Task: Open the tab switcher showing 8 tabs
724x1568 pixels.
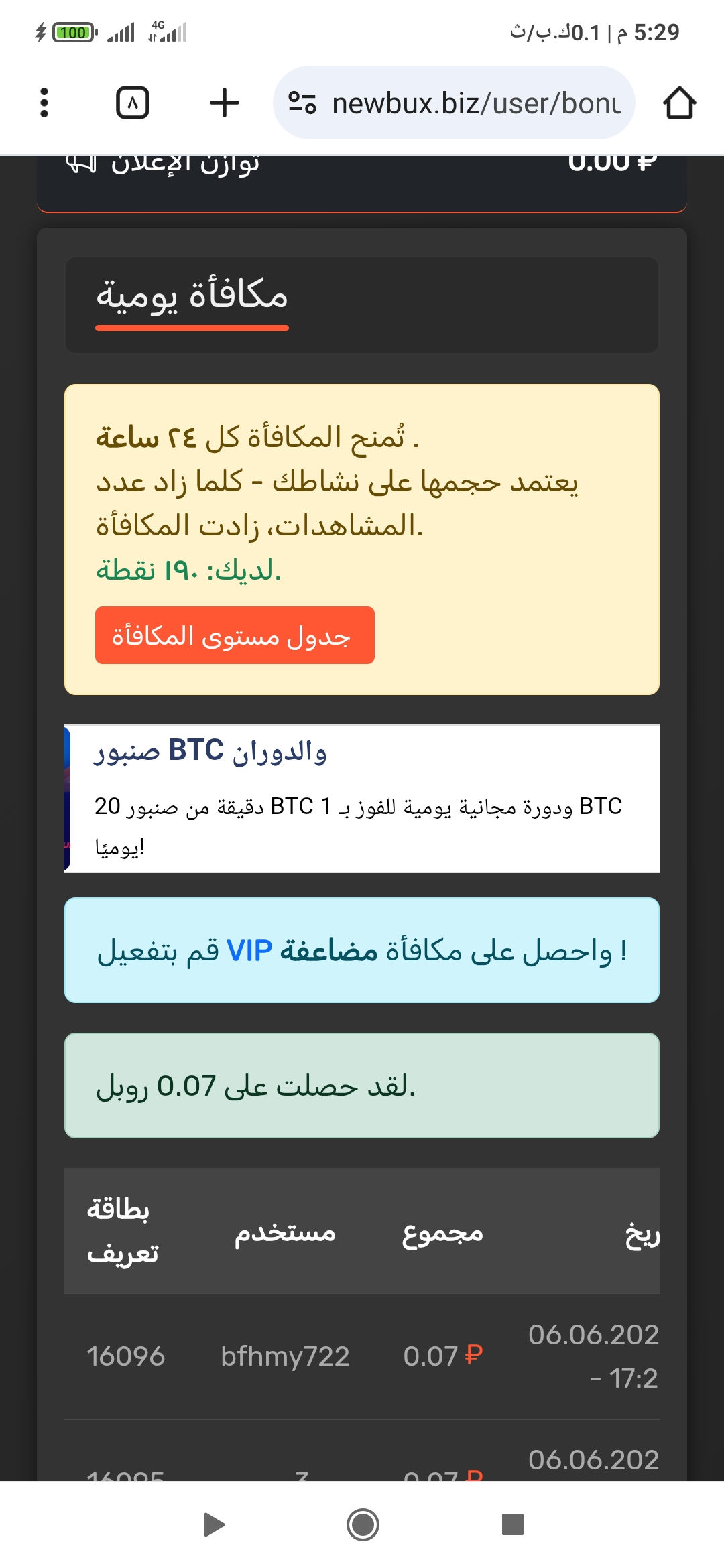Action: pos(133,103)
